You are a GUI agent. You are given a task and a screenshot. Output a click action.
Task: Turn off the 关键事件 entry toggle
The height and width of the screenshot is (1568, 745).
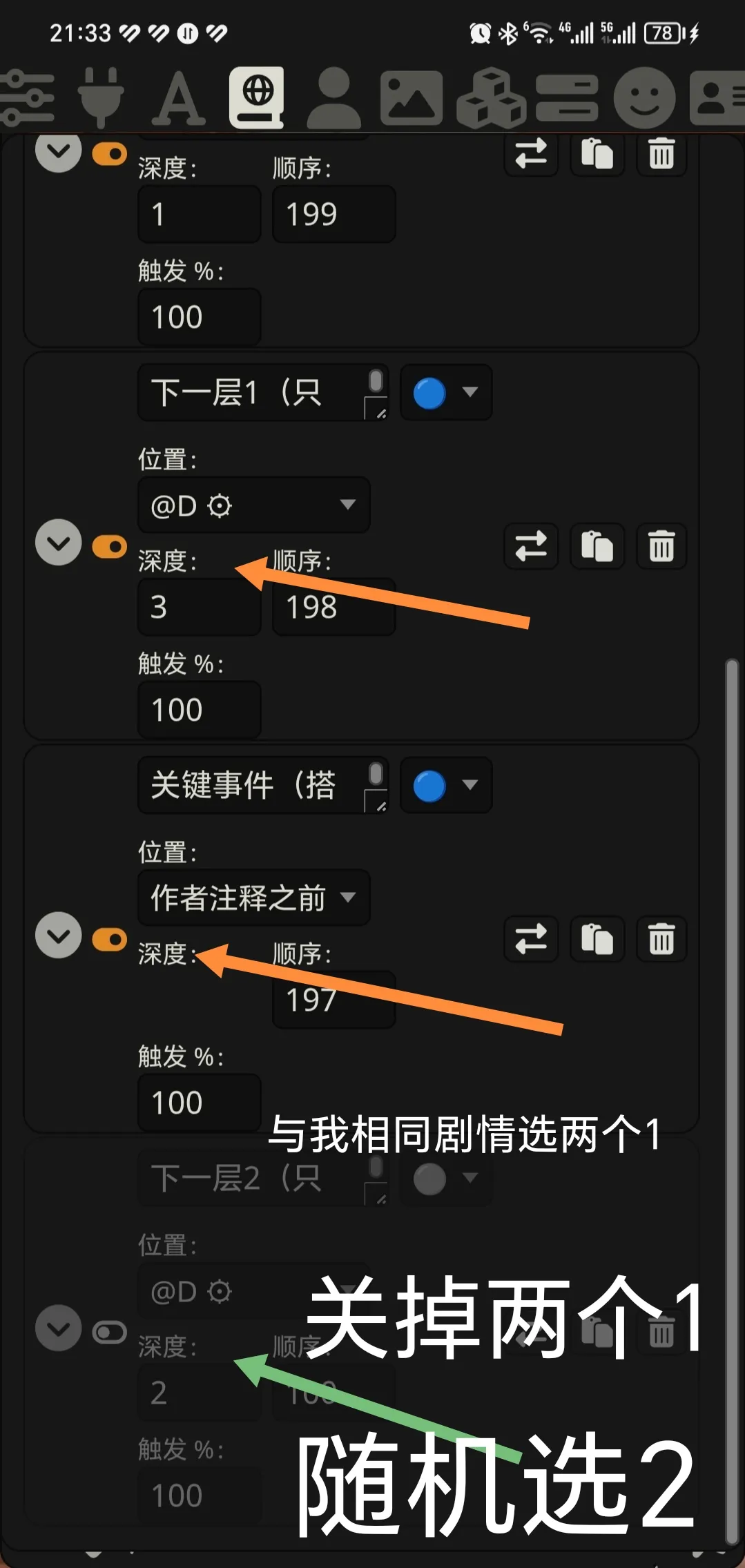[109, 939]
